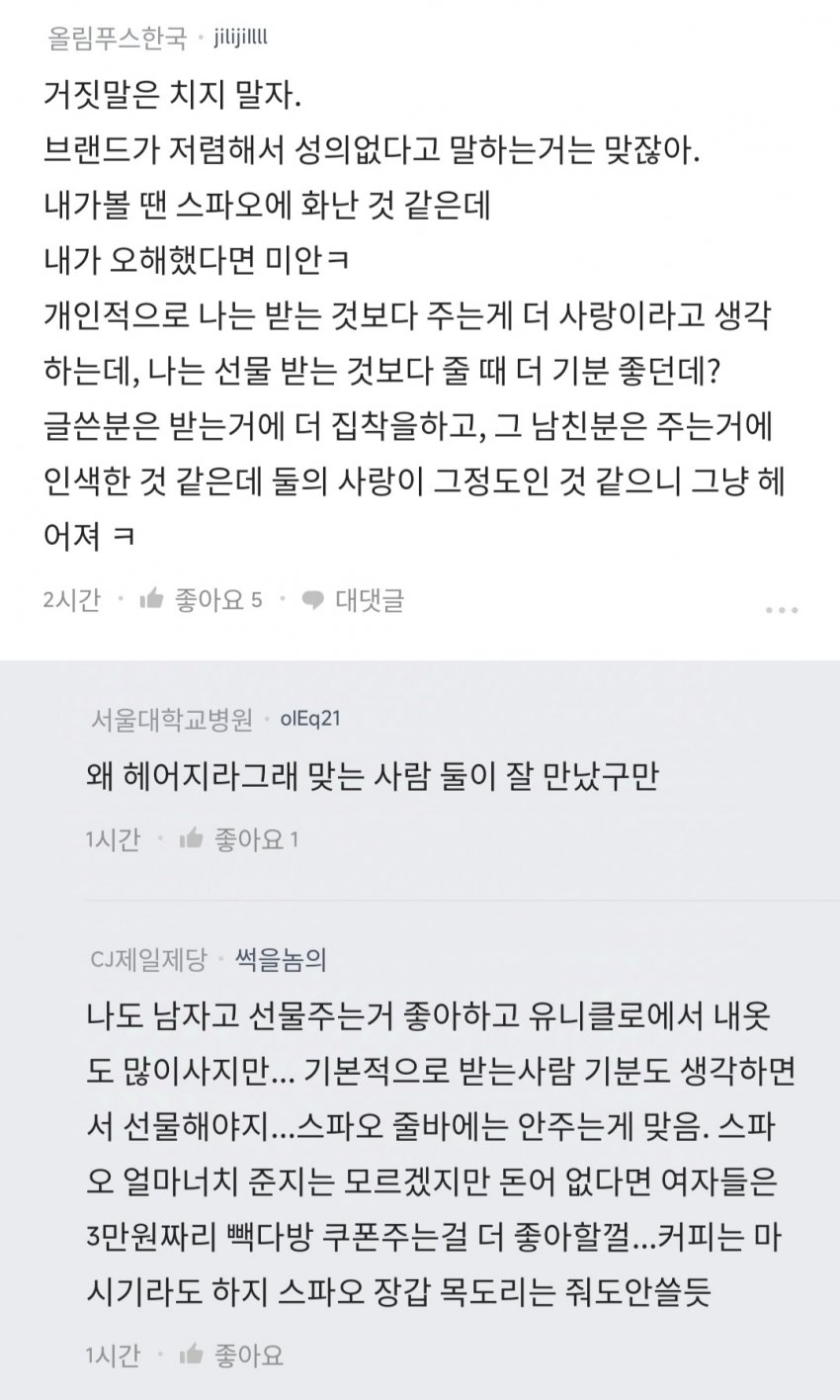Open the overflow menu on jilijillll's comment
Screen dimensions: 840x1400
782,610
